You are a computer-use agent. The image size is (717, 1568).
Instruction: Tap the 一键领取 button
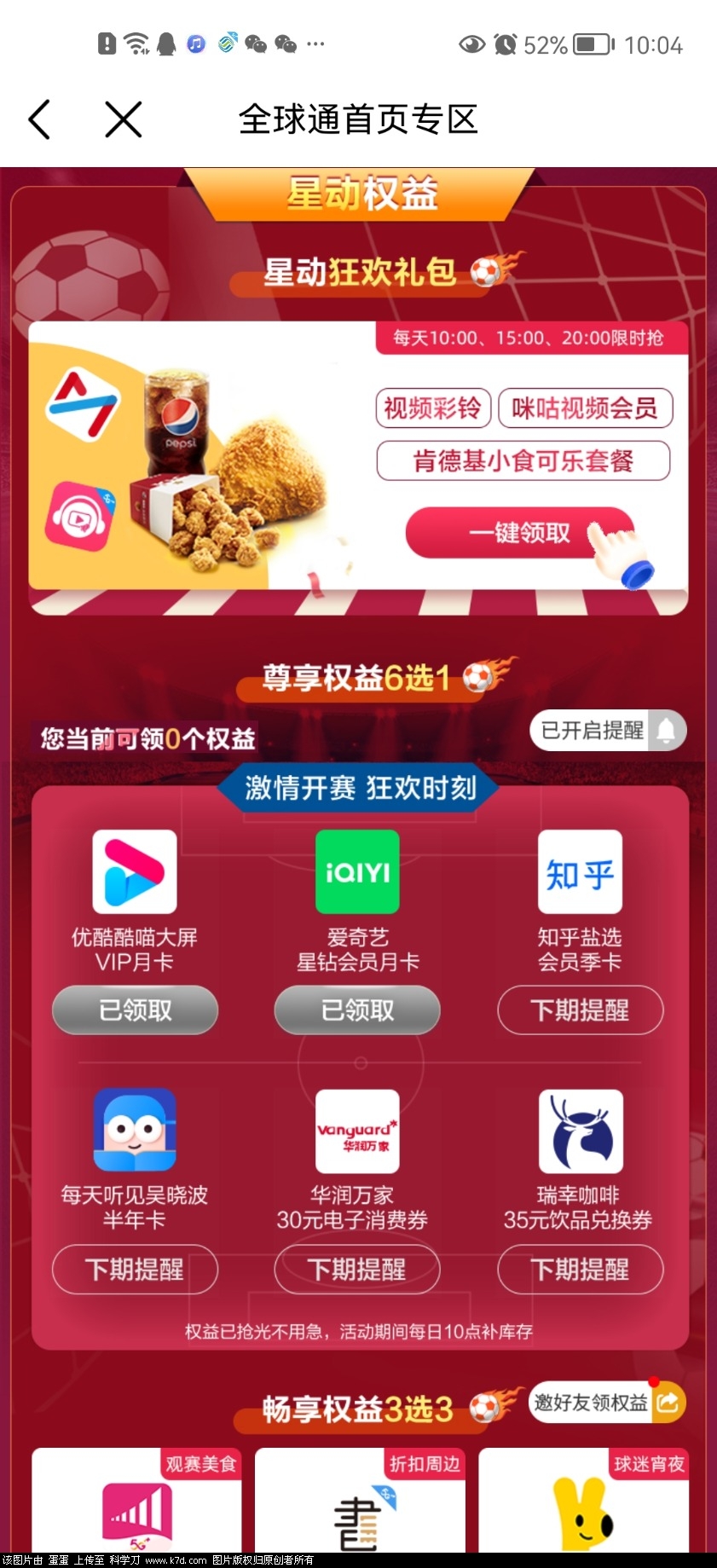coord(519,533)
